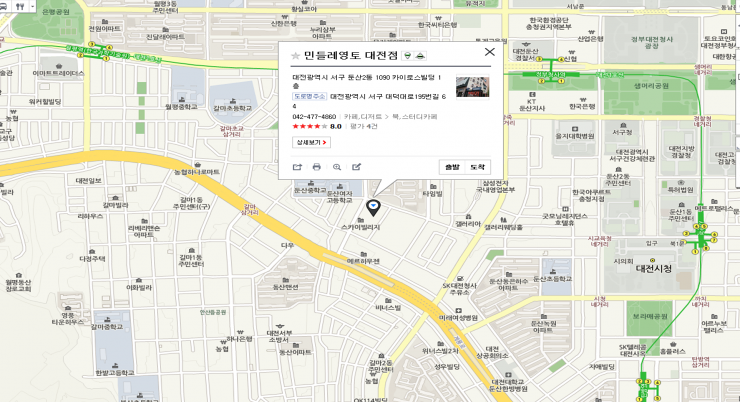Zoom in on this place with magnifier

(337, 167)
